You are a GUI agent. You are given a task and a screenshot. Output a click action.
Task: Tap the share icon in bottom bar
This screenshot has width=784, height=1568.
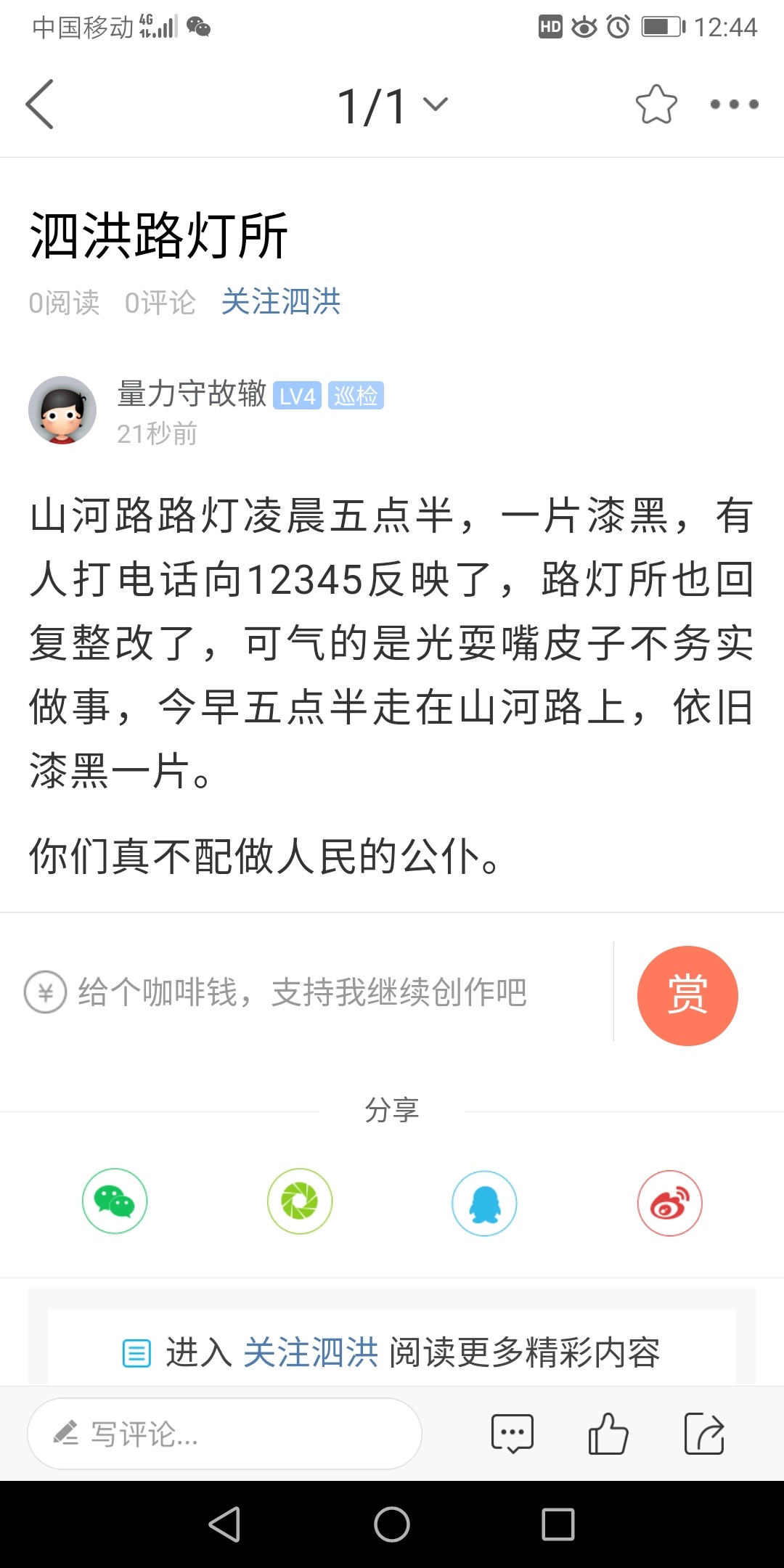tap(704, 1434)
